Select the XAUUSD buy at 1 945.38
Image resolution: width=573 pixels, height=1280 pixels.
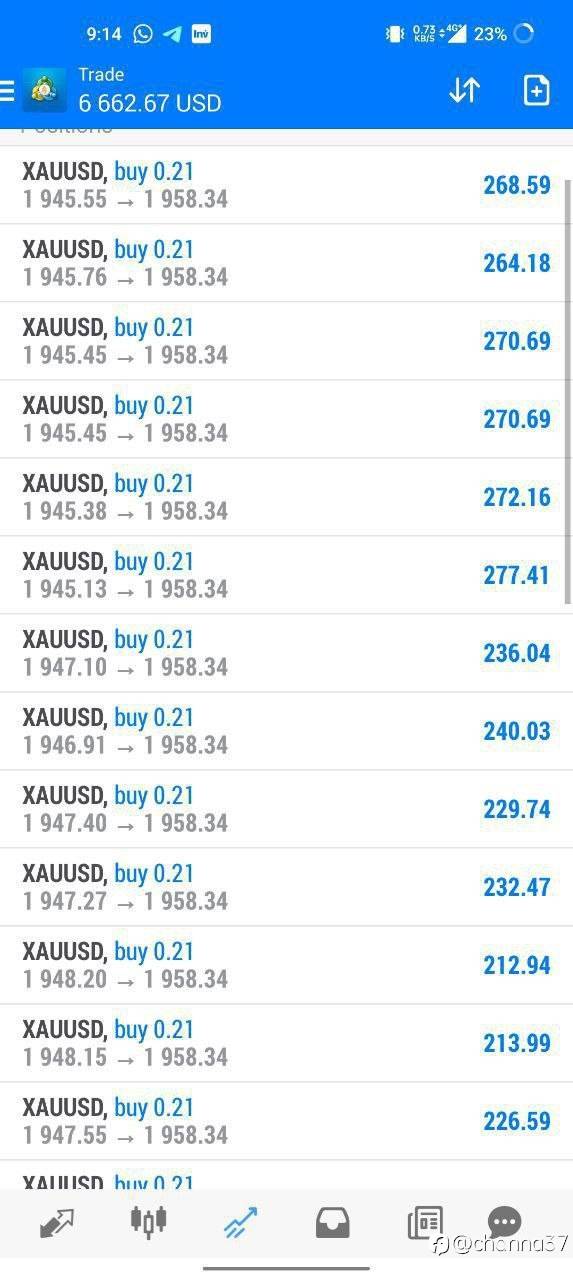point(286,497)
